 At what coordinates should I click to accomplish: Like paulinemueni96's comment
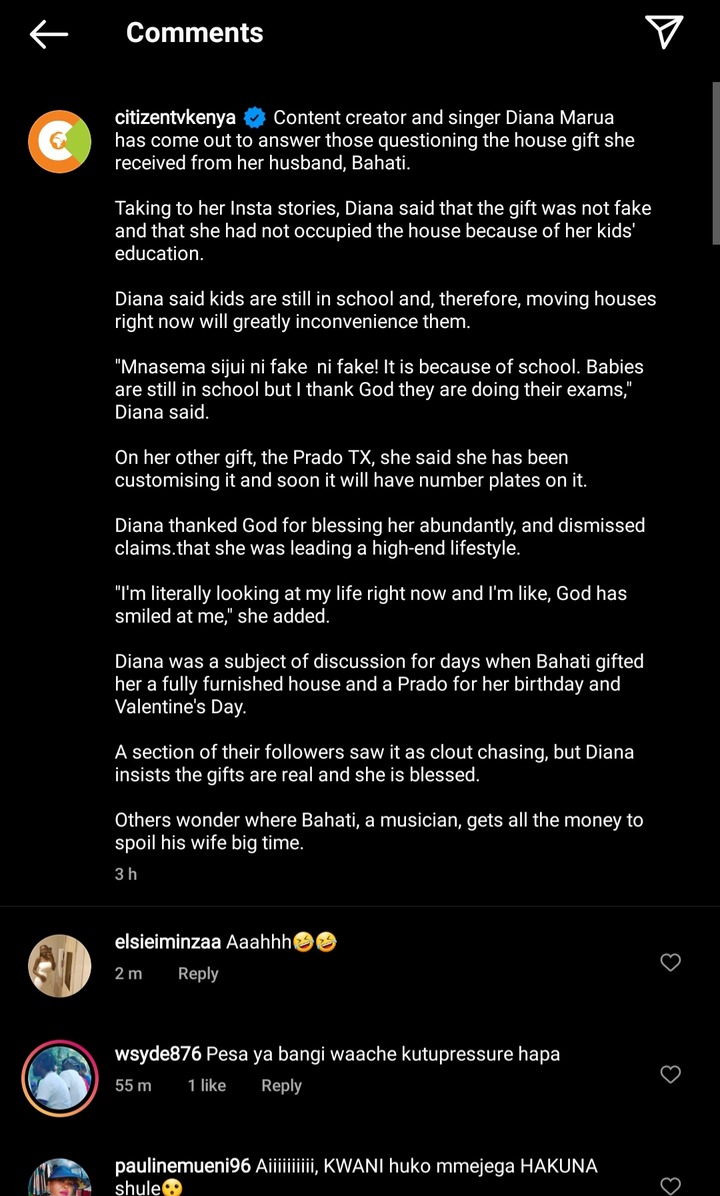pyautogui.click(x=670, y=1185)
